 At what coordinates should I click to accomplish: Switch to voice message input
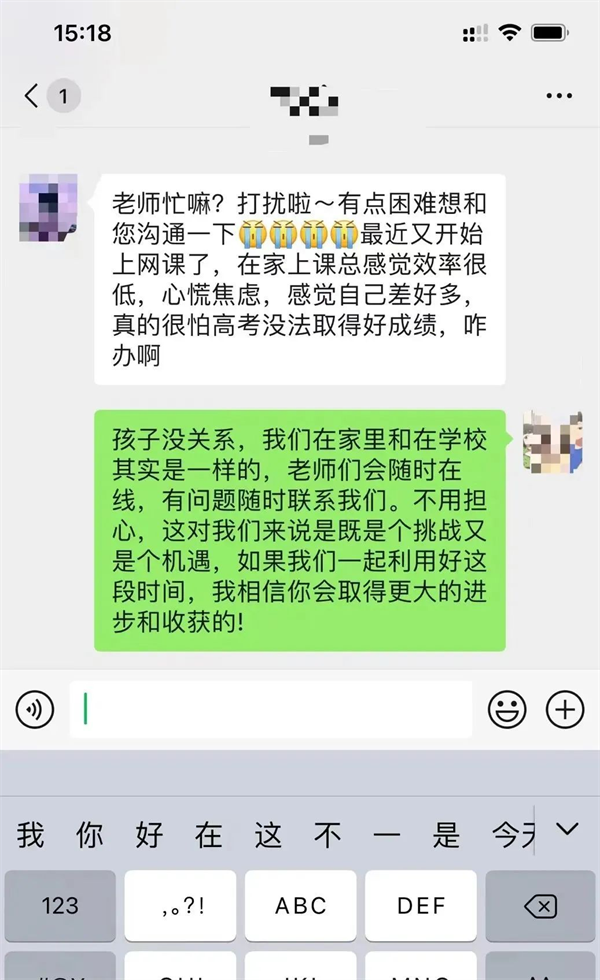coord(35,710)
